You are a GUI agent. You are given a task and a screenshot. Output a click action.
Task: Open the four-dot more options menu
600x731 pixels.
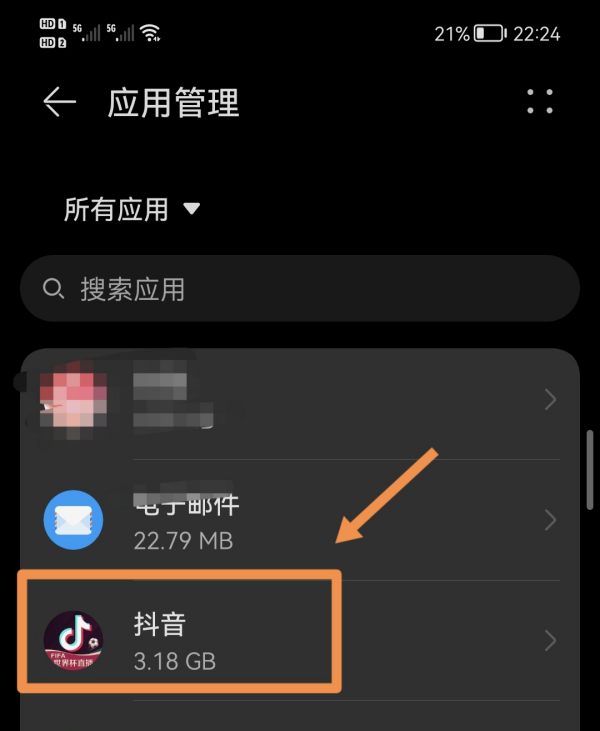click(540, 102)
